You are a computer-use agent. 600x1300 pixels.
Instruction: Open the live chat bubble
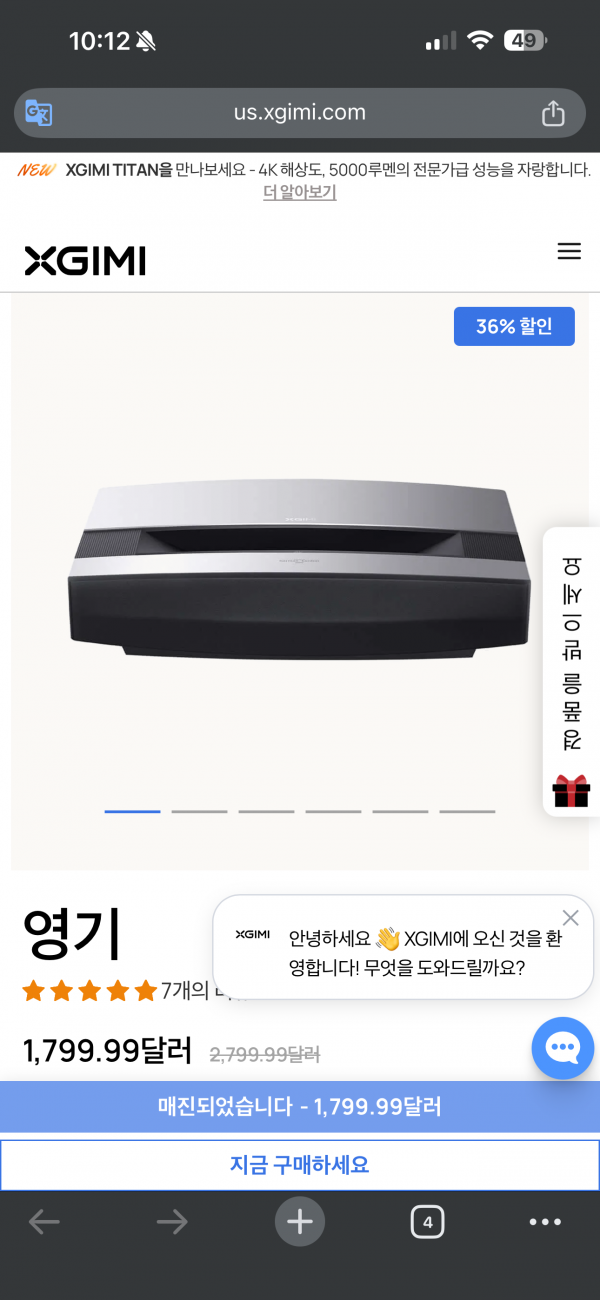point(562,1048)
